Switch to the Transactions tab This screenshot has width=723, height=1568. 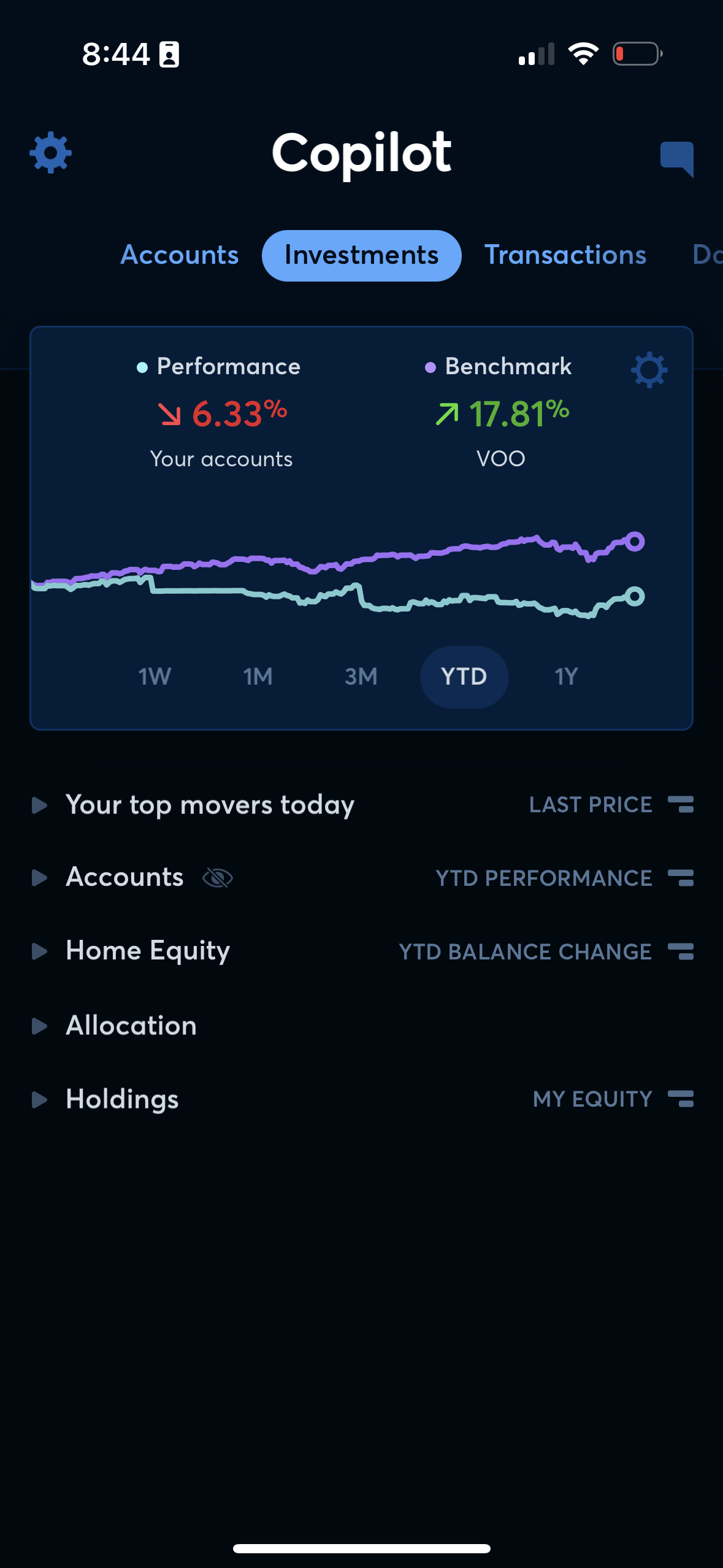point(565,255)
